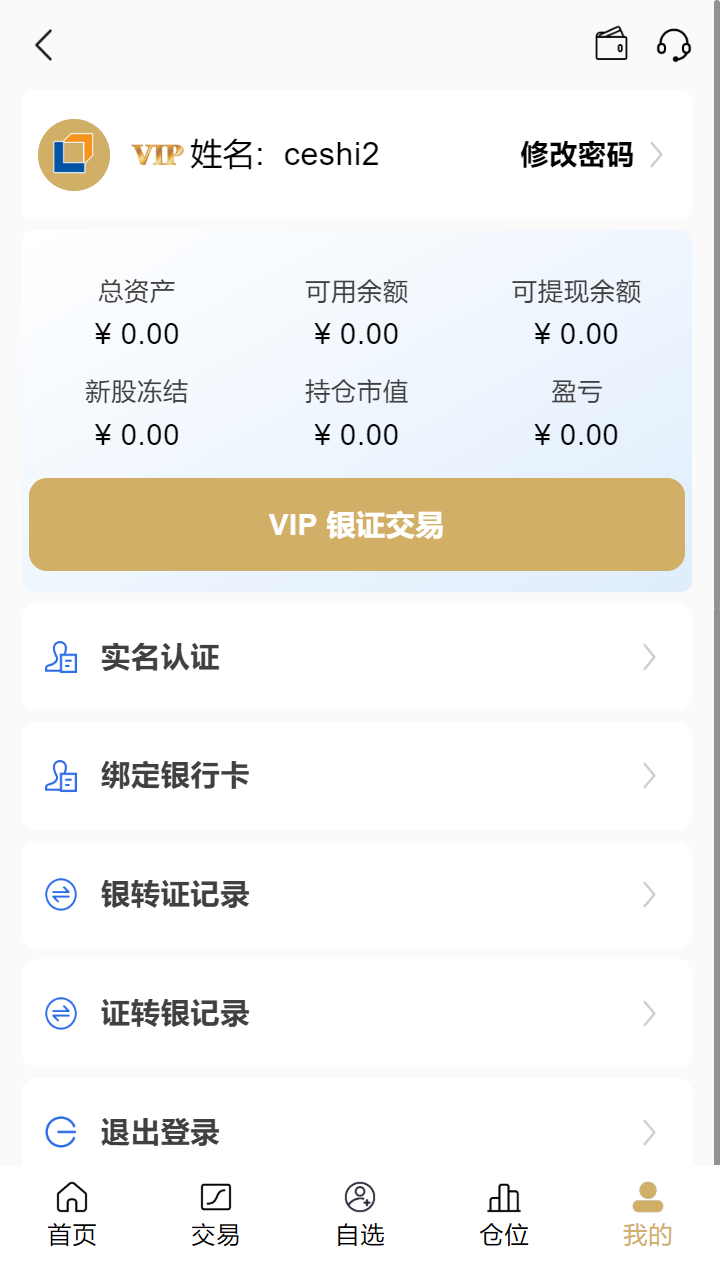This screenshot has height=1280, width=720.
Task: View 银转证记录
Action: click(x=357, y=895)
